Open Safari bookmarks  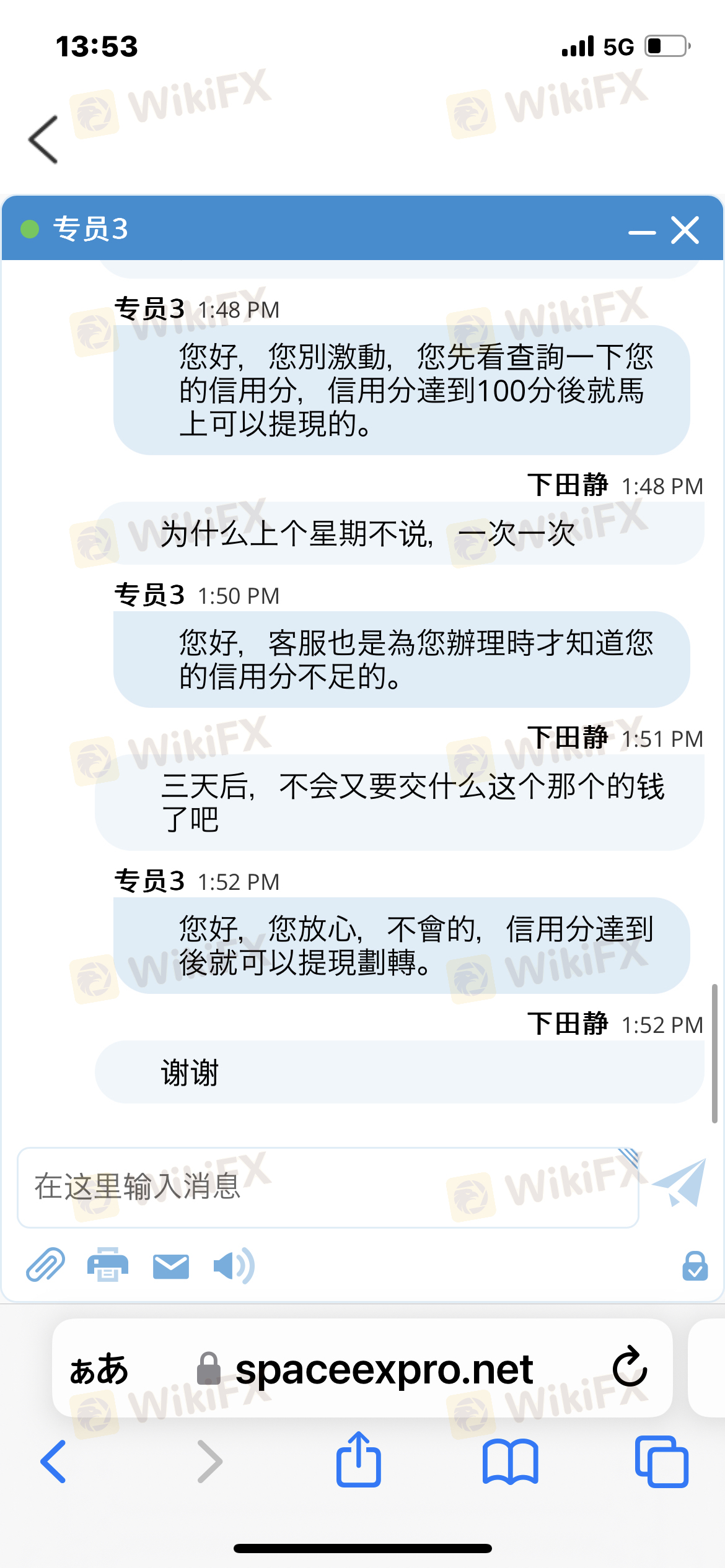click(510, 1461)
